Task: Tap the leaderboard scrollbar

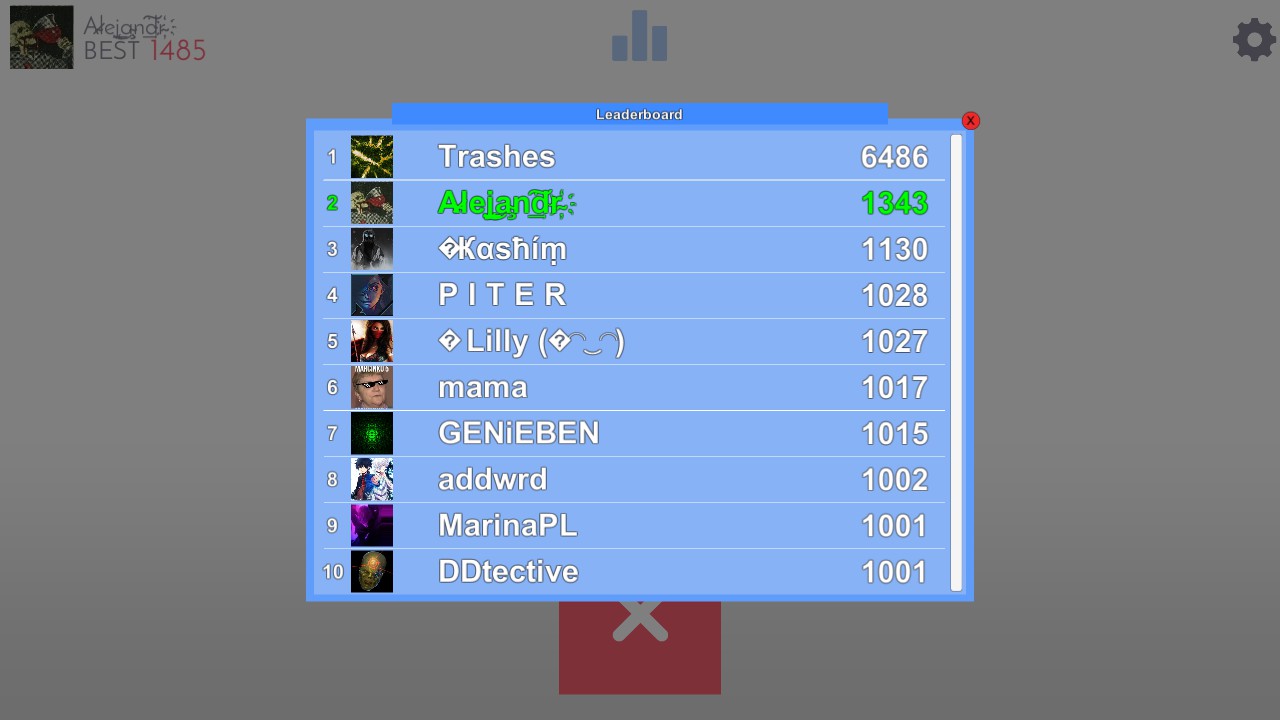Action: [x=956, y=362]
